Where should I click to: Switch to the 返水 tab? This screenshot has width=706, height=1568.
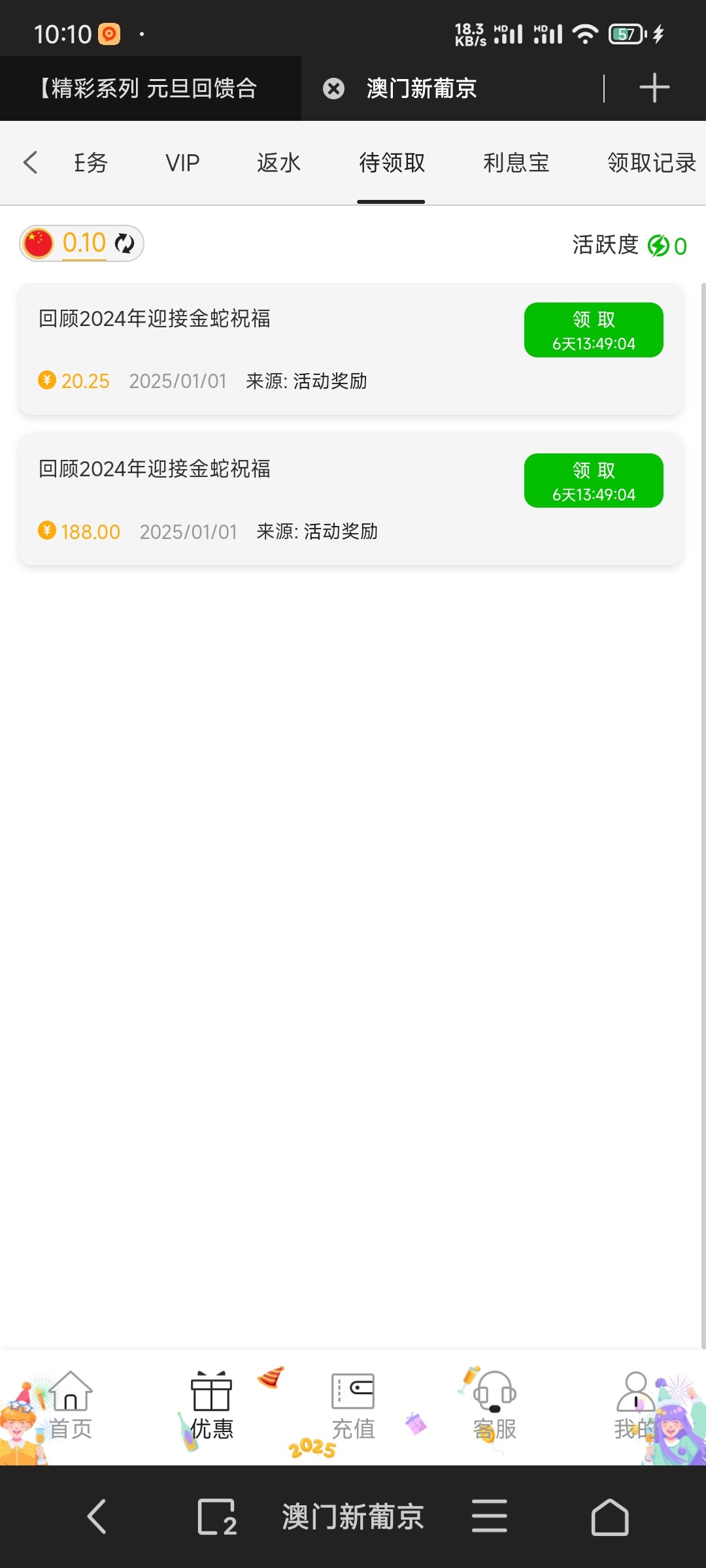point(278,163)
